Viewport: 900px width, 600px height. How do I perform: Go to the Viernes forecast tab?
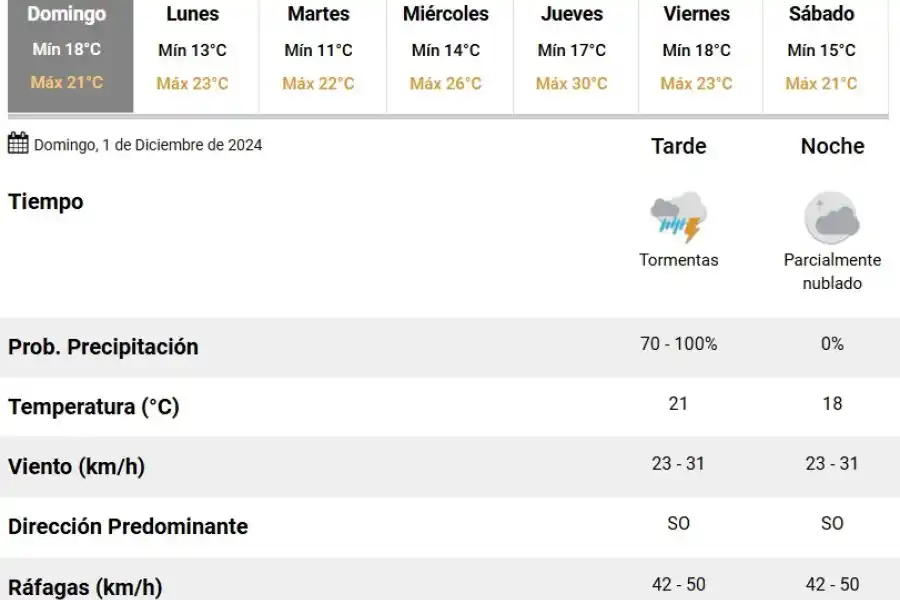click(x=697, y=50)
